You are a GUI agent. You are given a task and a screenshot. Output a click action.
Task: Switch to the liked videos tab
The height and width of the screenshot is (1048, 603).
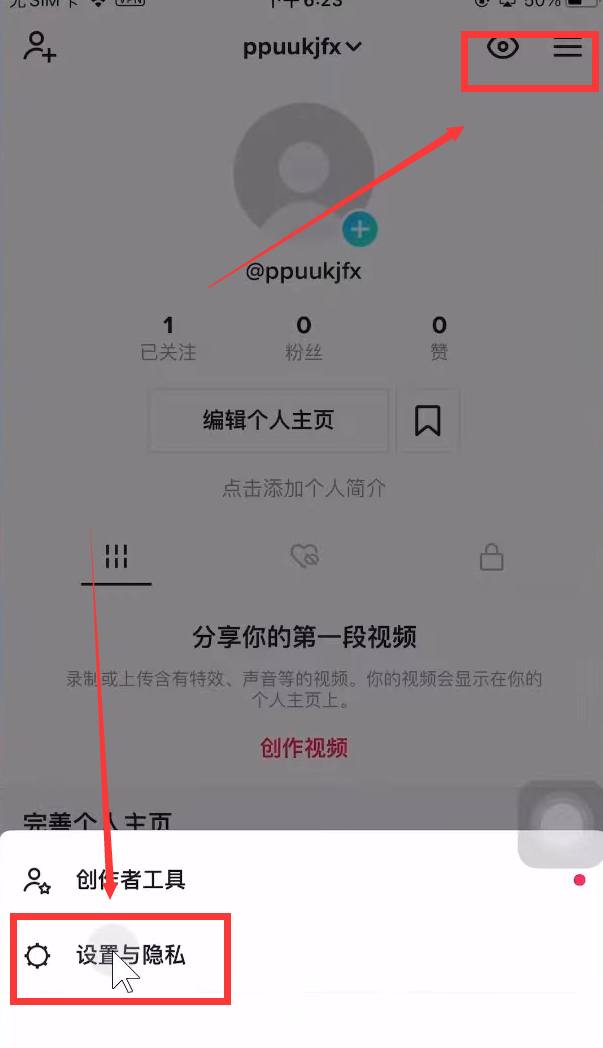tap(304, 557)
